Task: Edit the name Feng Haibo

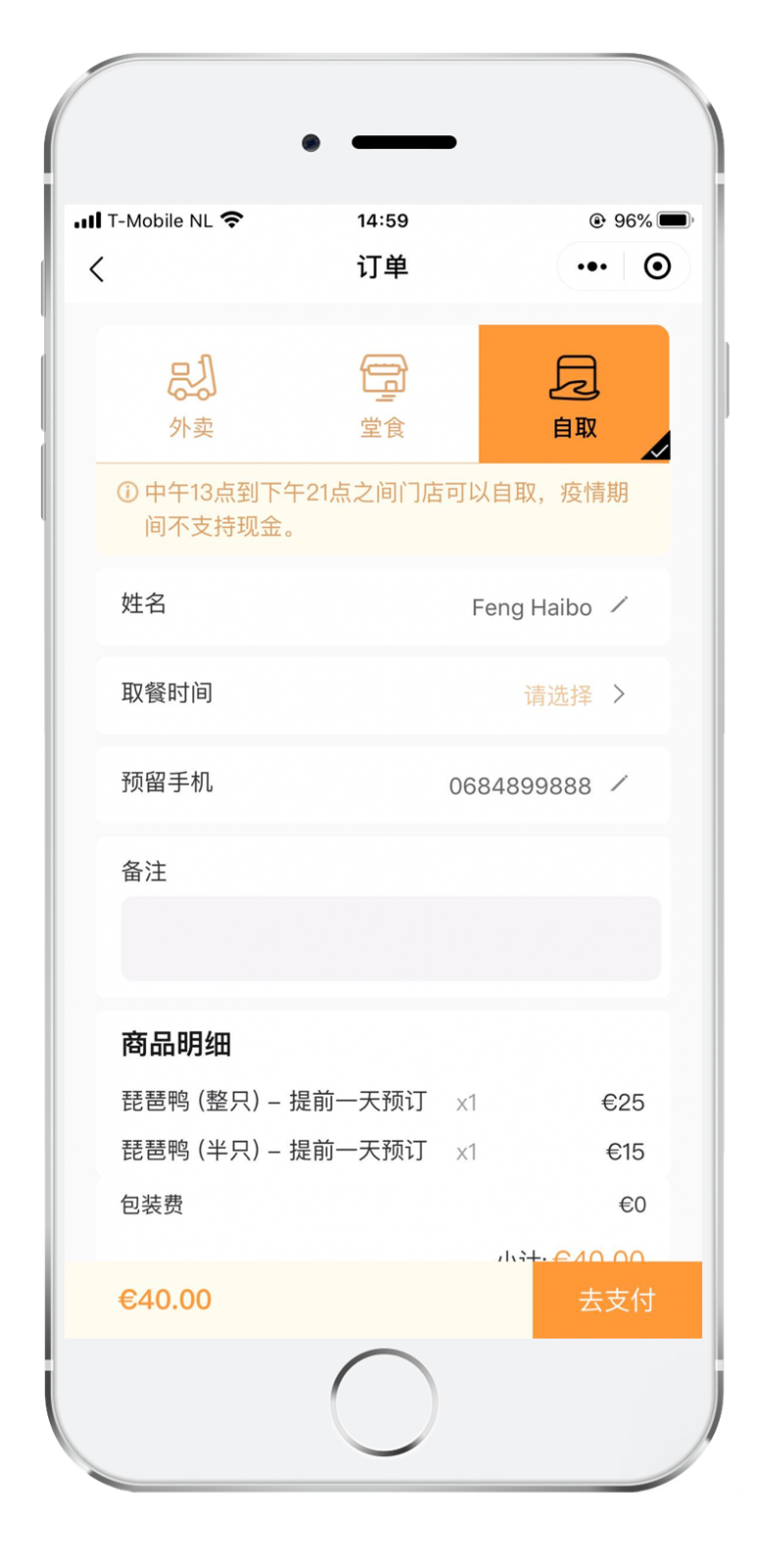Action: pyautogui.click(x=619, y=606)
